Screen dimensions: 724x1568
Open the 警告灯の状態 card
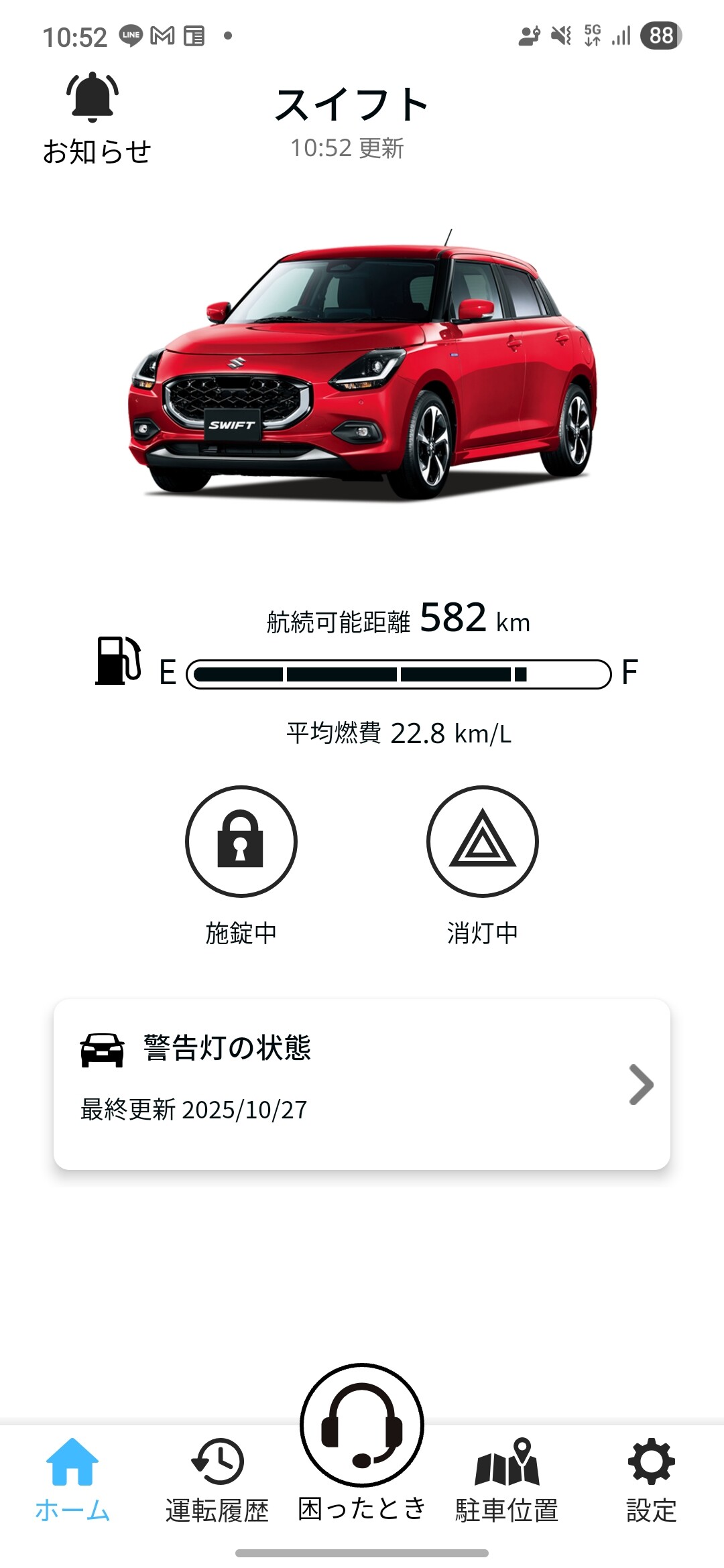tap(362, 1084)
